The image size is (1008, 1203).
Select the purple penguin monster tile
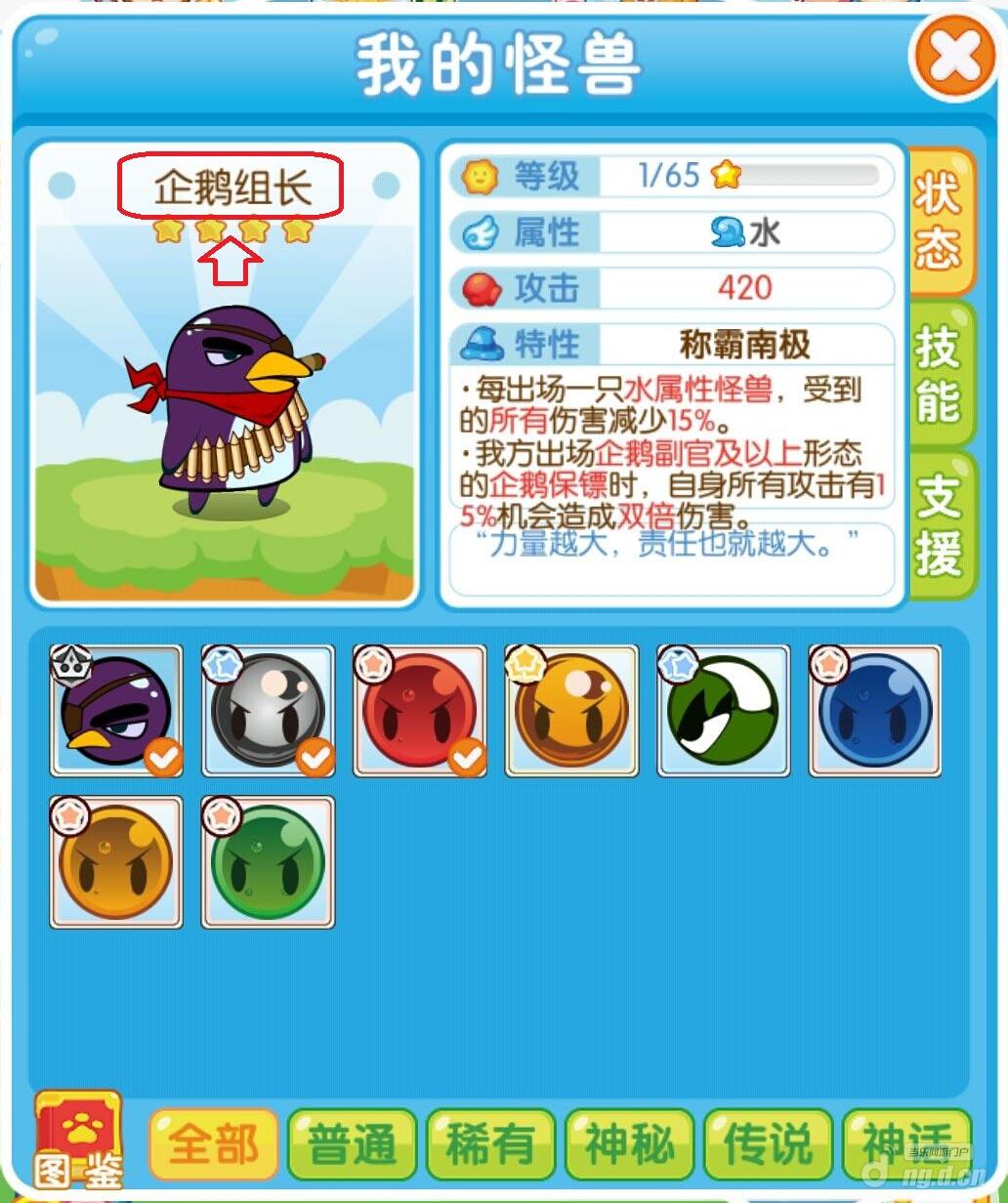[116, 711]
